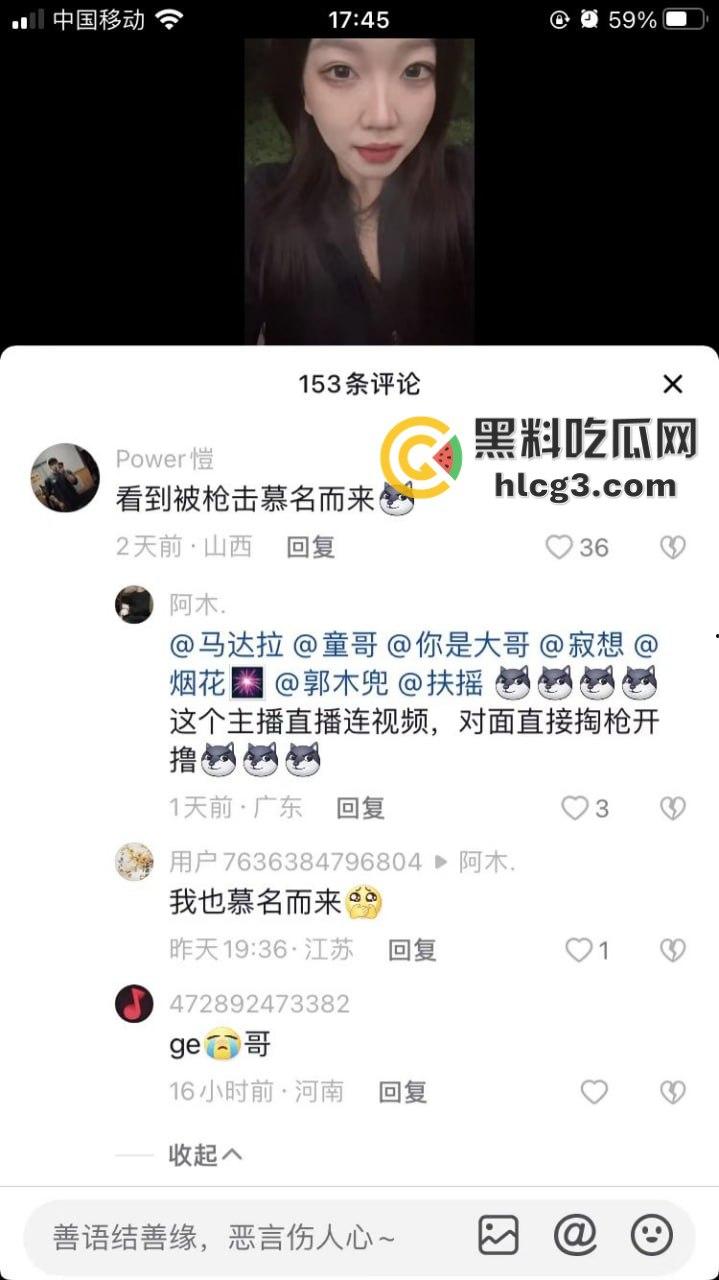Collapse replies with 收起
The height and width of the screenshot is (1280, 719).
click(x=205, y=1155)
